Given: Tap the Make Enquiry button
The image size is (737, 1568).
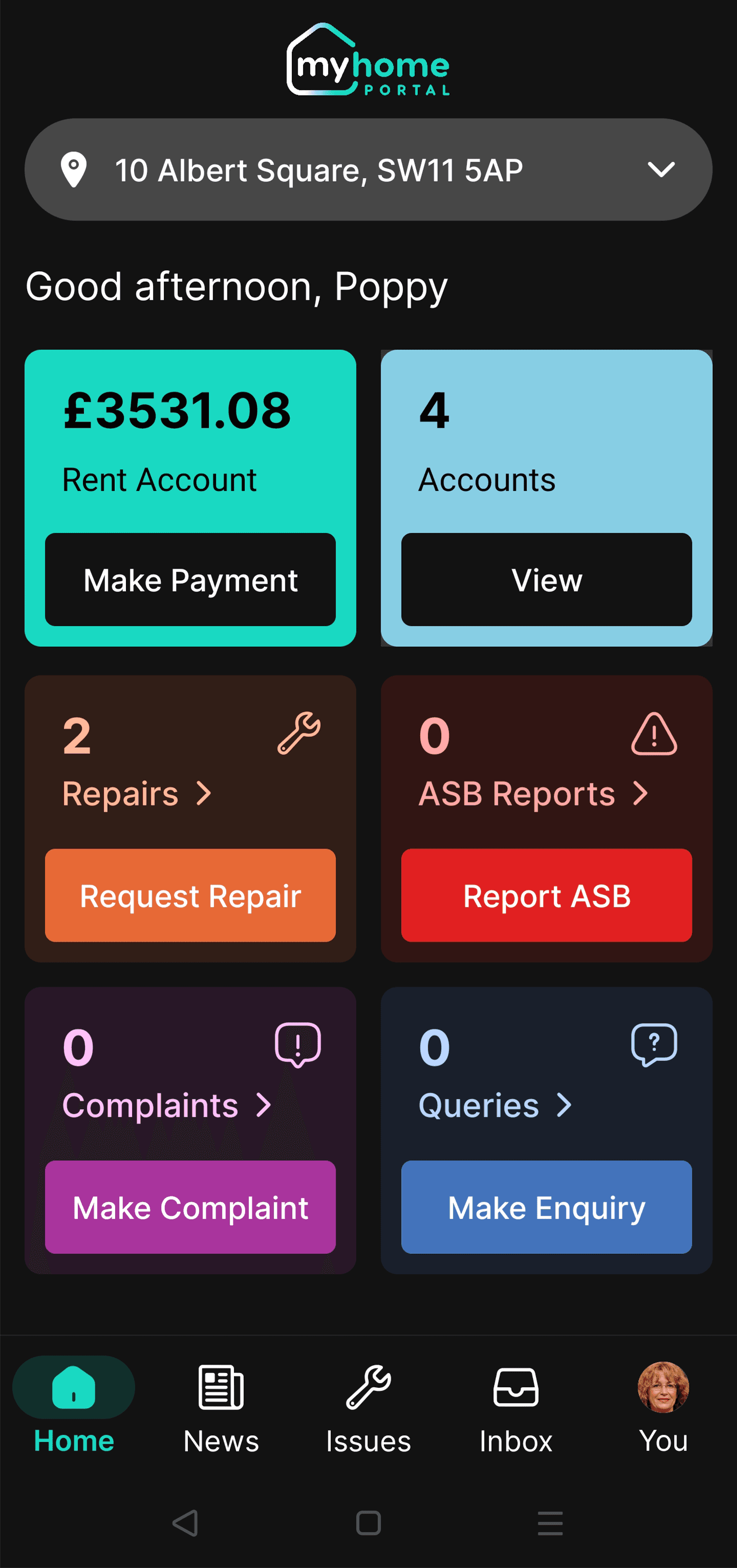Looking at the screenshot, I should [x=546, y=1207].
